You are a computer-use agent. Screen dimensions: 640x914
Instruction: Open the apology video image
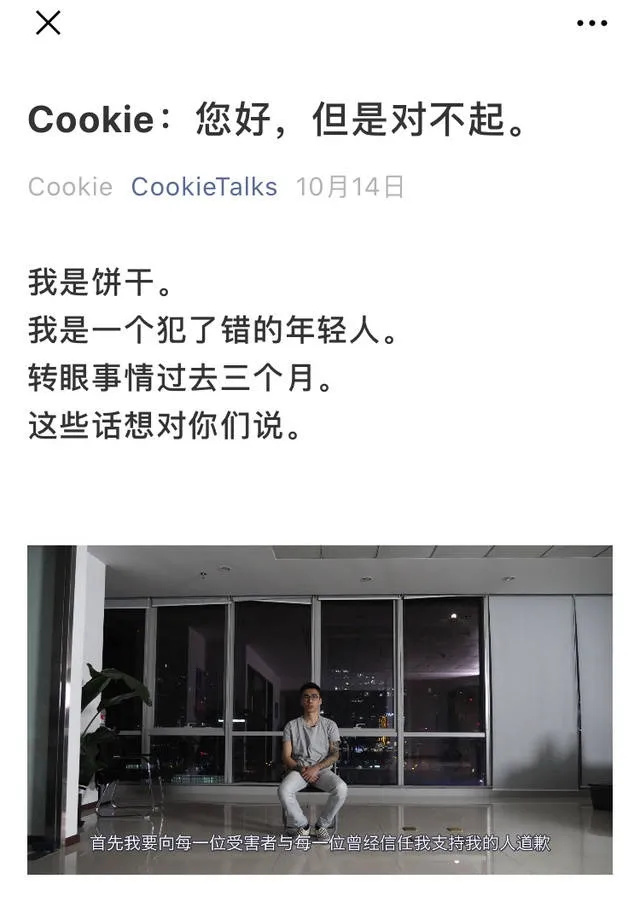click(x=319, y=709)
